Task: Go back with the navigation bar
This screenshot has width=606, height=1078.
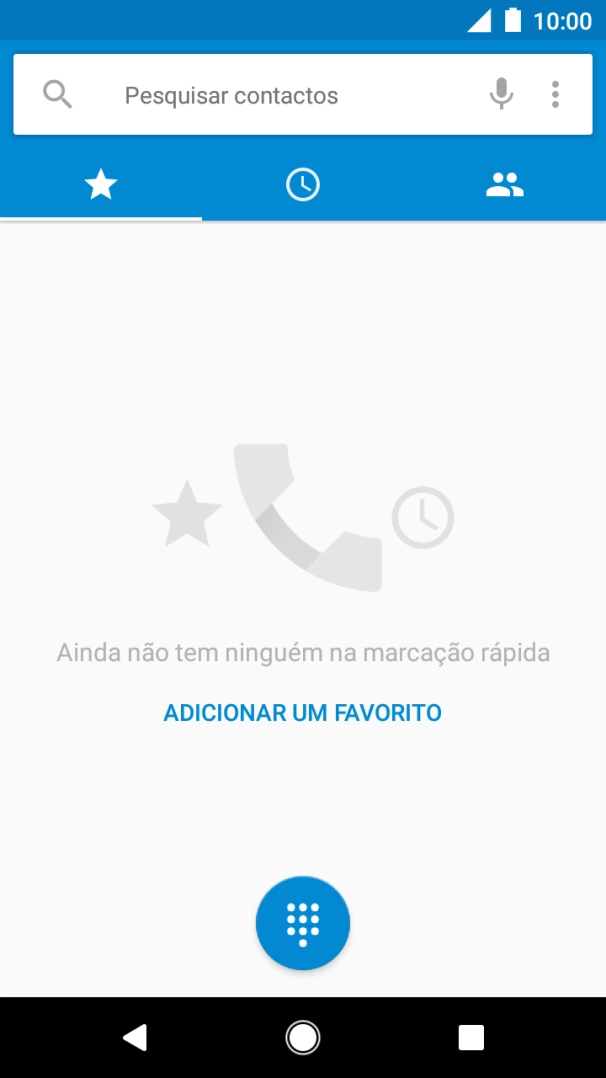Action: tap(135, 1038)
